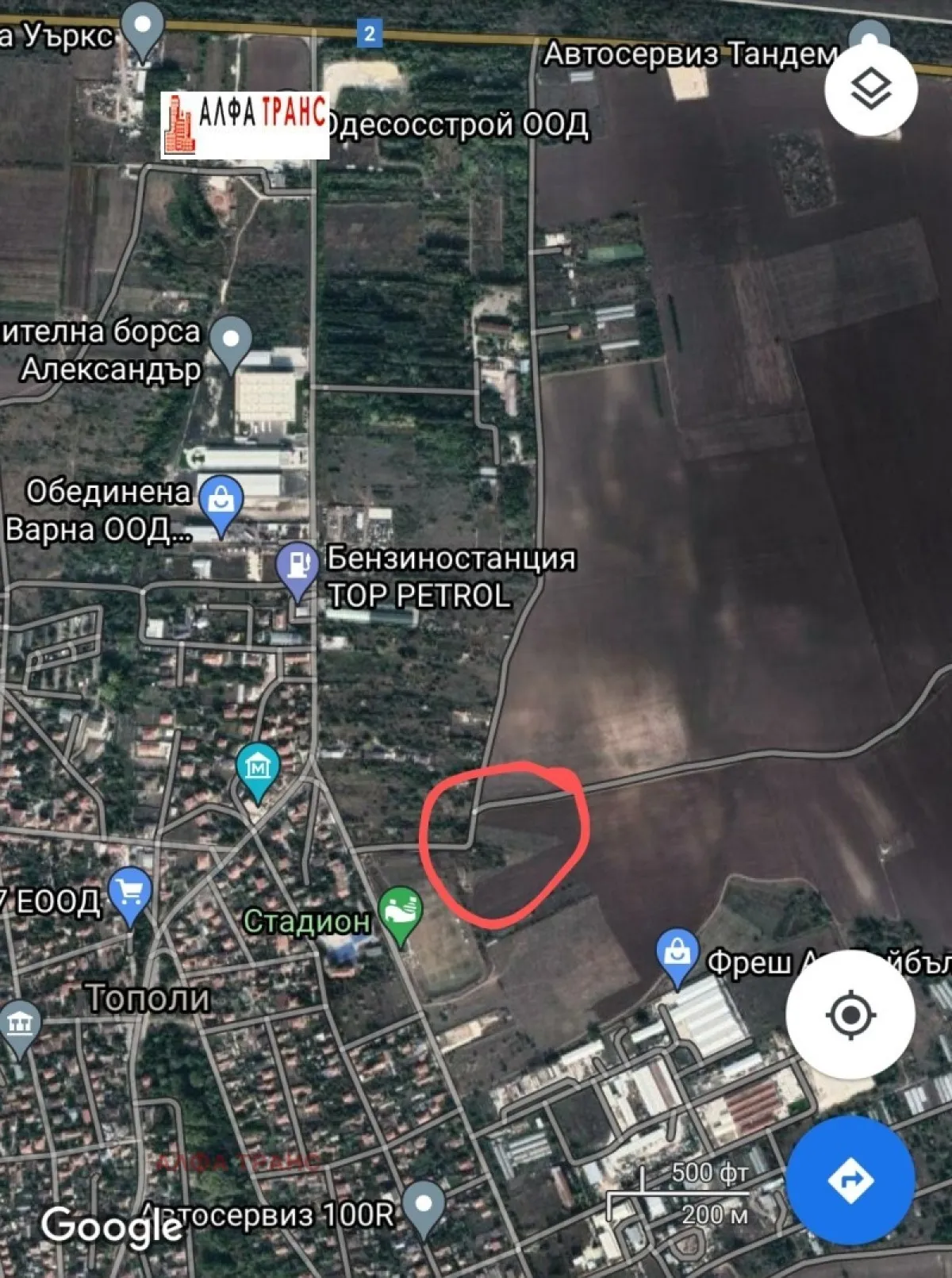Select the Уъркс pin near the highway
952x1278 pixels.
[143, 28]
